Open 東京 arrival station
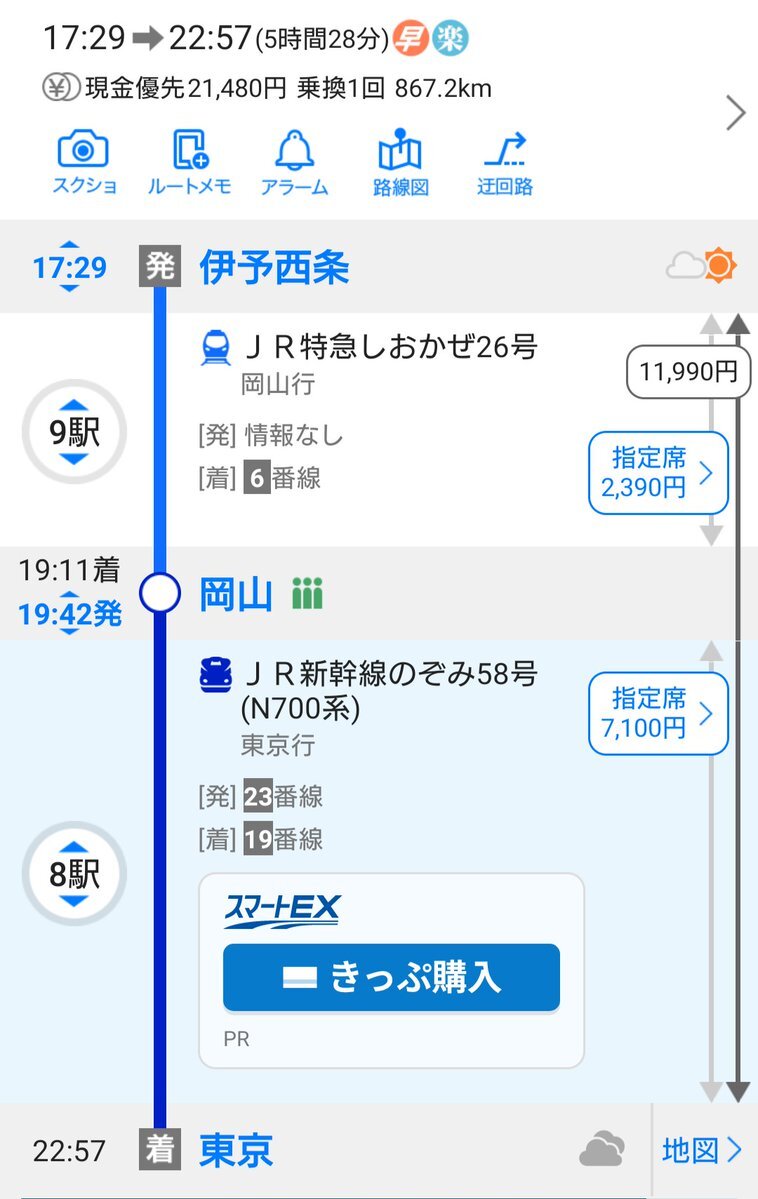 coord(236,1151)
